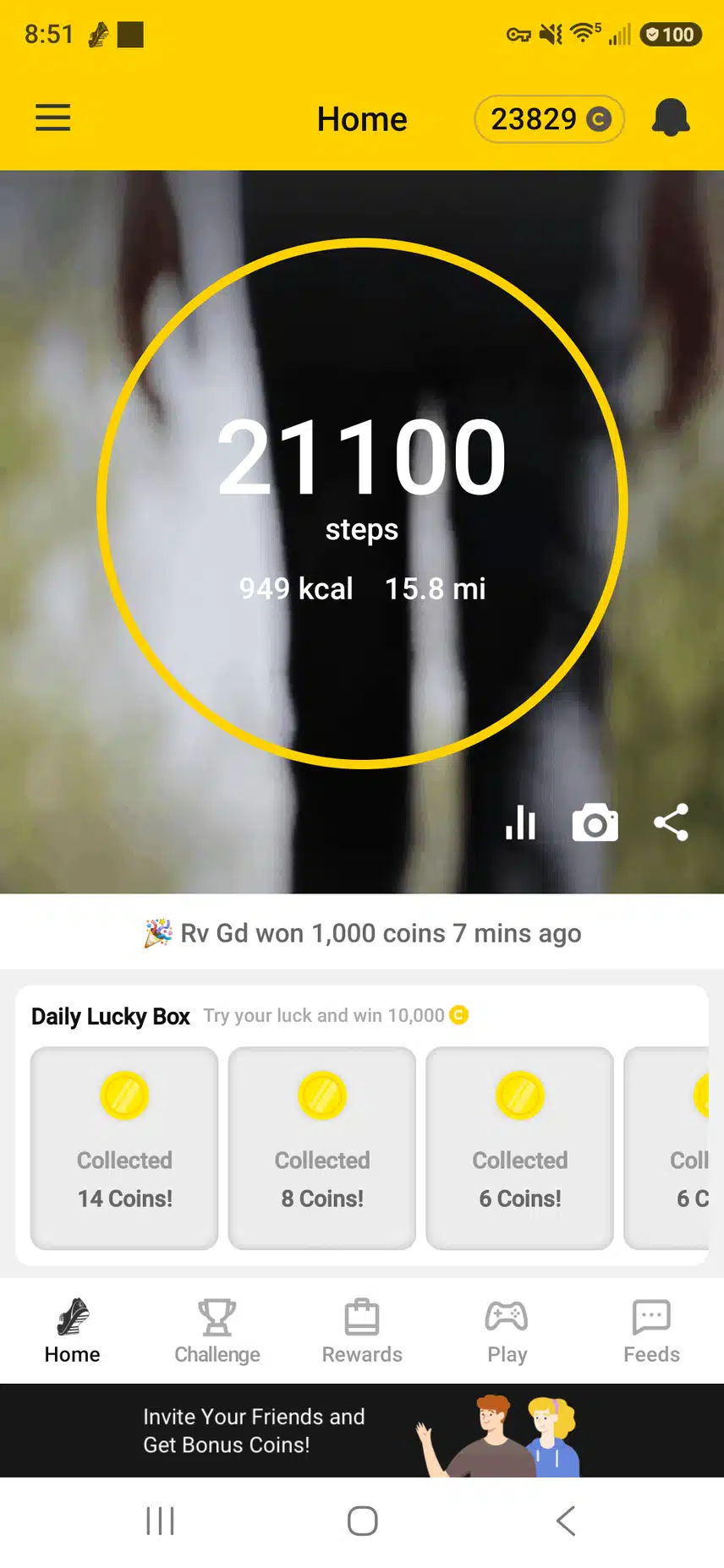The height and width of the screenshot is (1568, 724).
Task: Select the lucky box with 8 Coins
Action: click(322, 1148)
